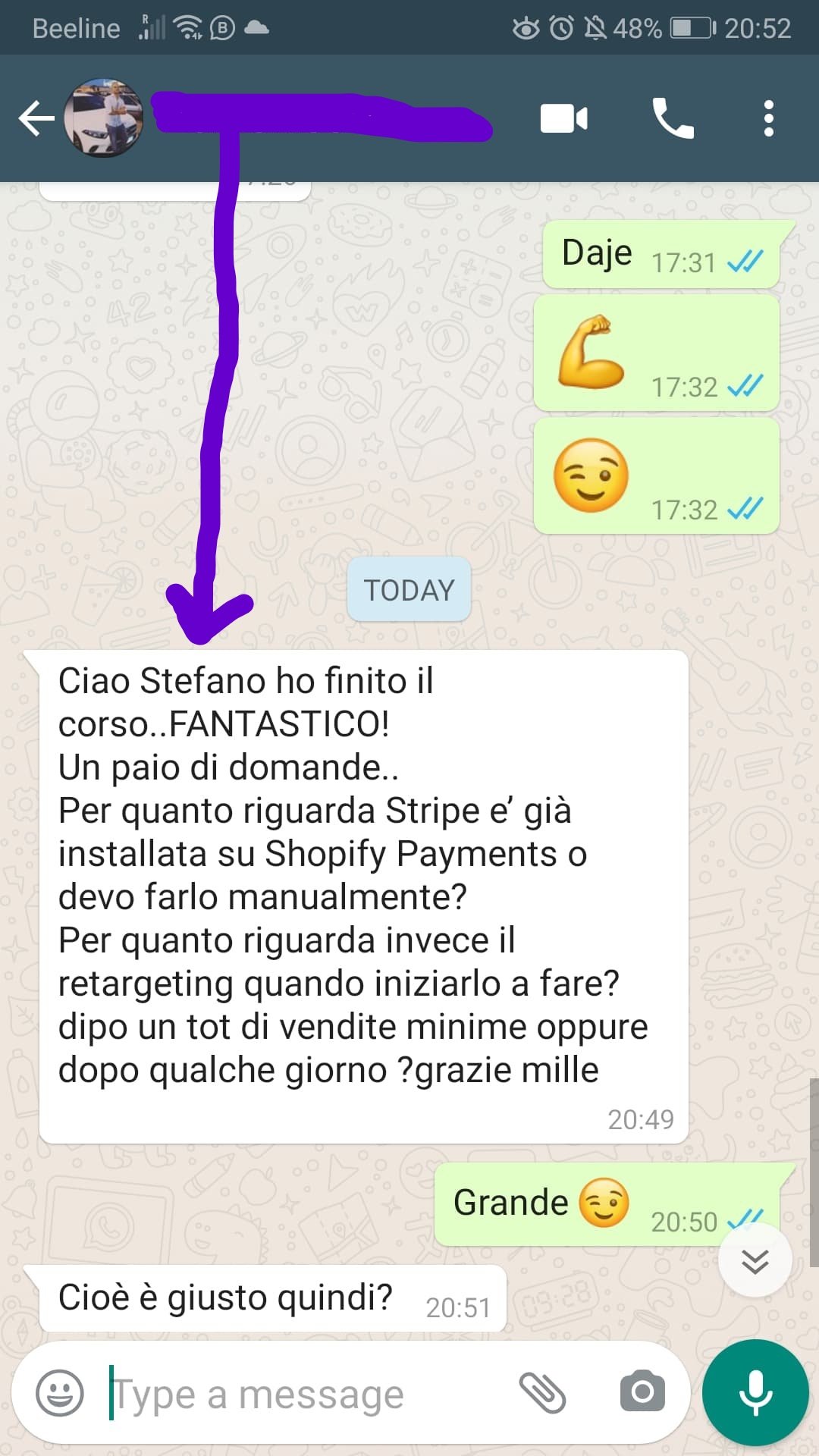Attach a file with the paperclip
Image resolution: width=819 pixels, height=1456 pixels.
[542, 1393]
